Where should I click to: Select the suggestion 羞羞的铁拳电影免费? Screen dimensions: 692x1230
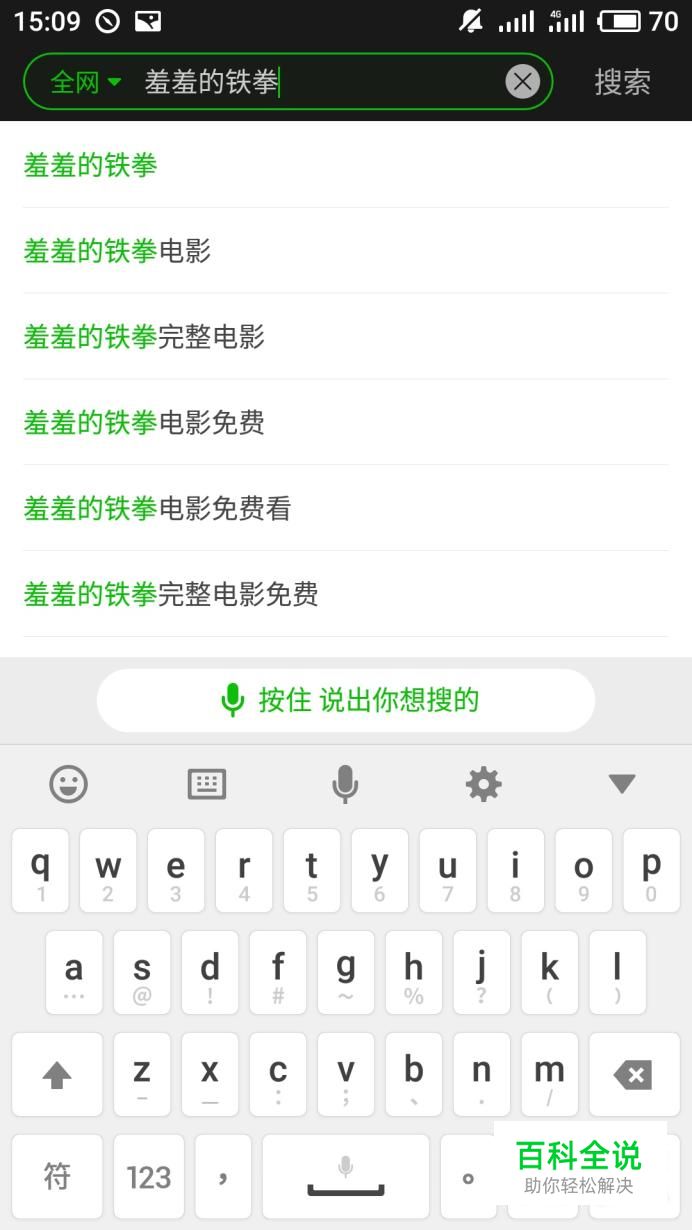346,423
